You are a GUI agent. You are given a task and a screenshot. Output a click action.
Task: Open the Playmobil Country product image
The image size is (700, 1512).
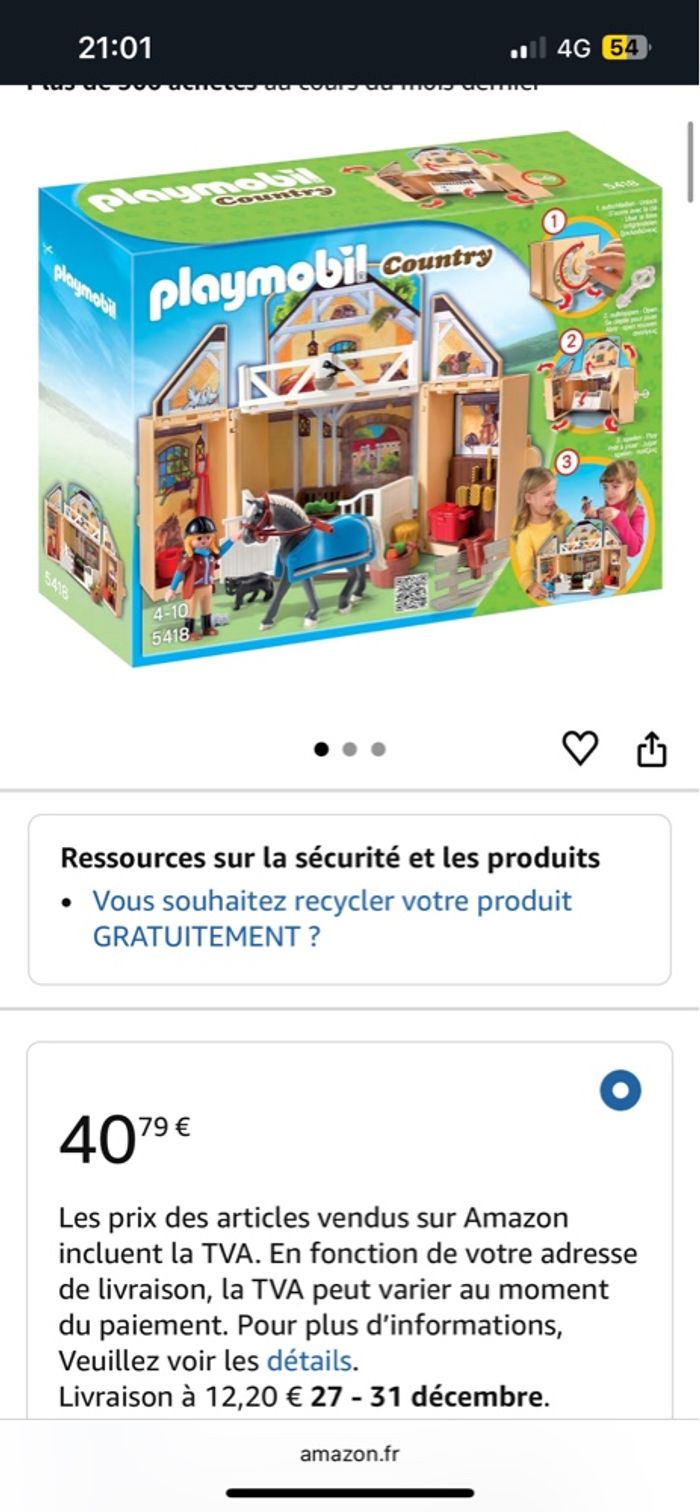click(x=350, y=400)
